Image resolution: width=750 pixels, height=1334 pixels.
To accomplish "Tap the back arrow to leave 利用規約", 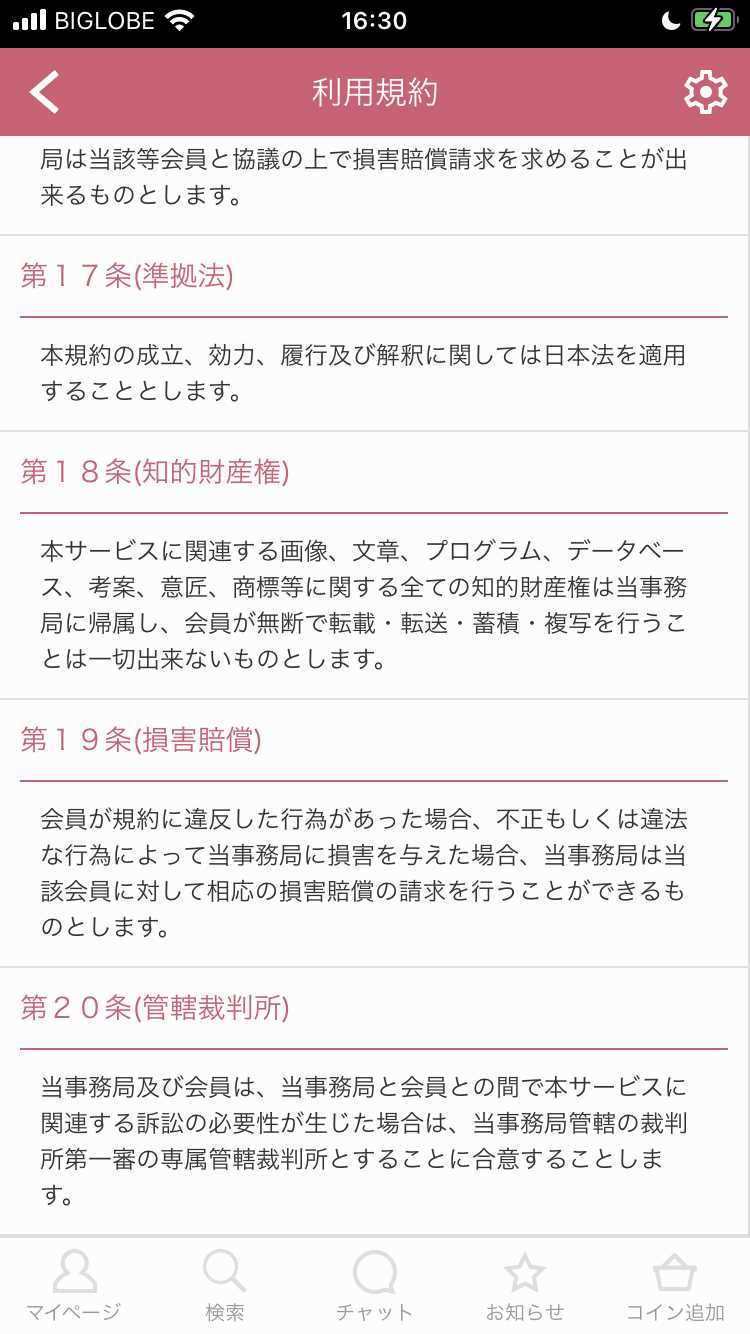I will [42, 91].
